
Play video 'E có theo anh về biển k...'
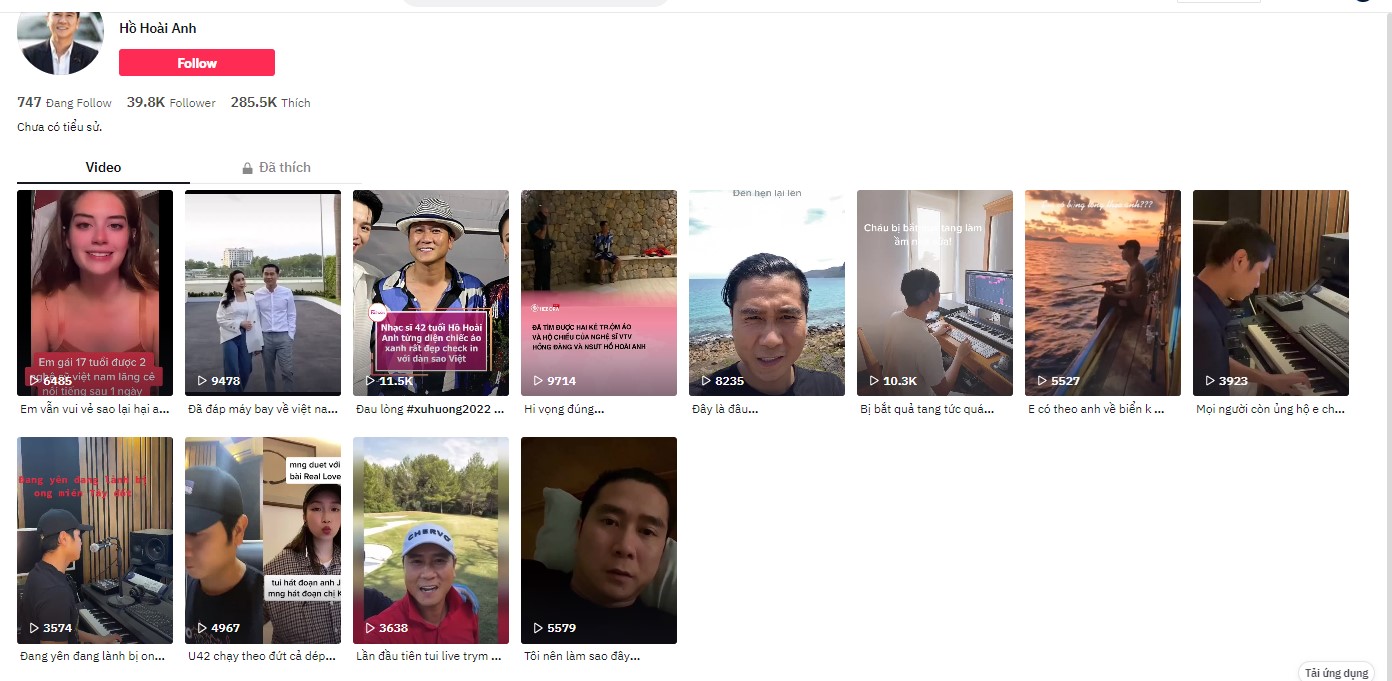pyautogui.click(x=1103, y=292)
